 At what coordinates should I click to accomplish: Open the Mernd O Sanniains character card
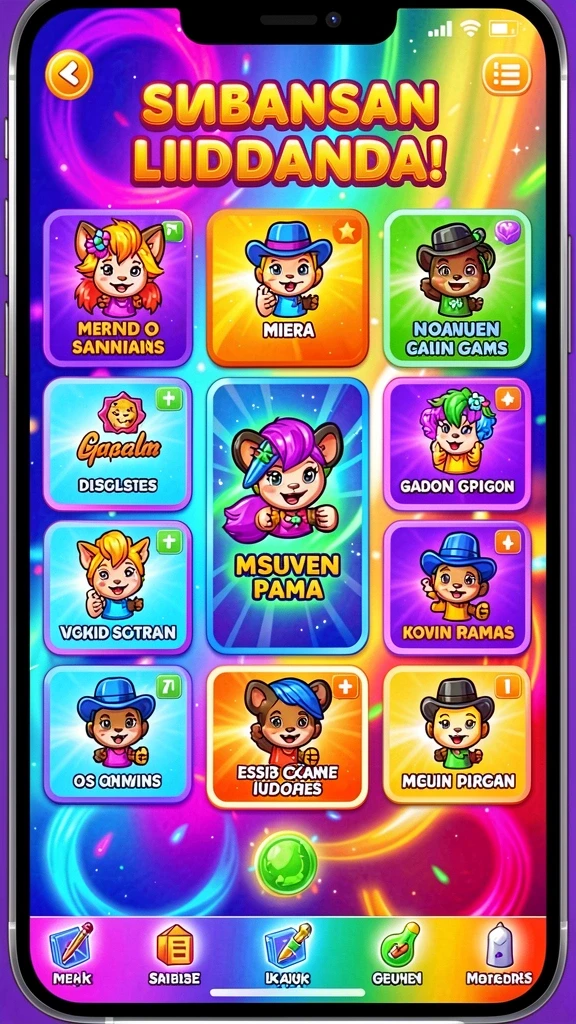118,288
